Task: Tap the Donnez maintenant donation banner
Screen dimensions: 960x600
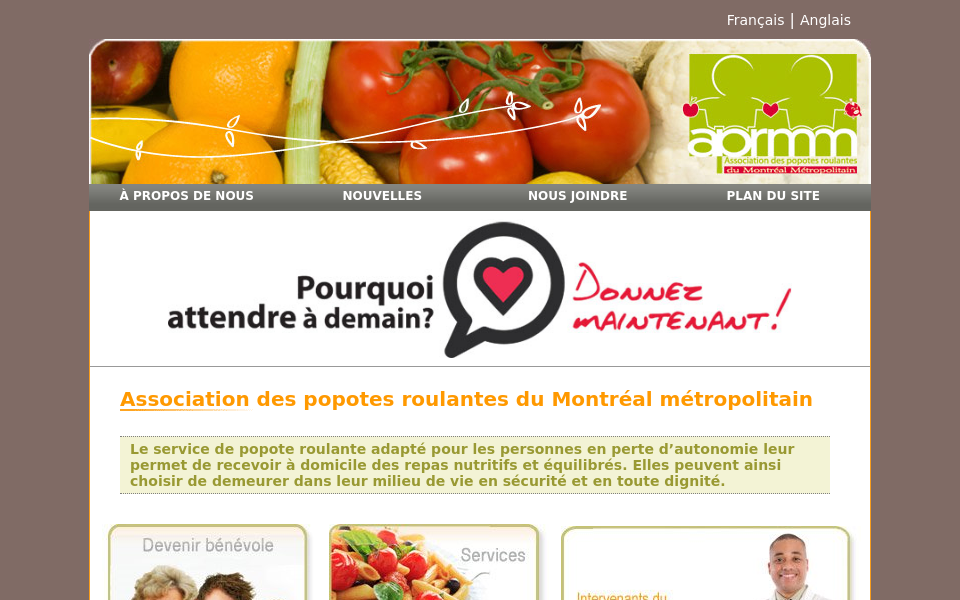Action: point(480,290)
